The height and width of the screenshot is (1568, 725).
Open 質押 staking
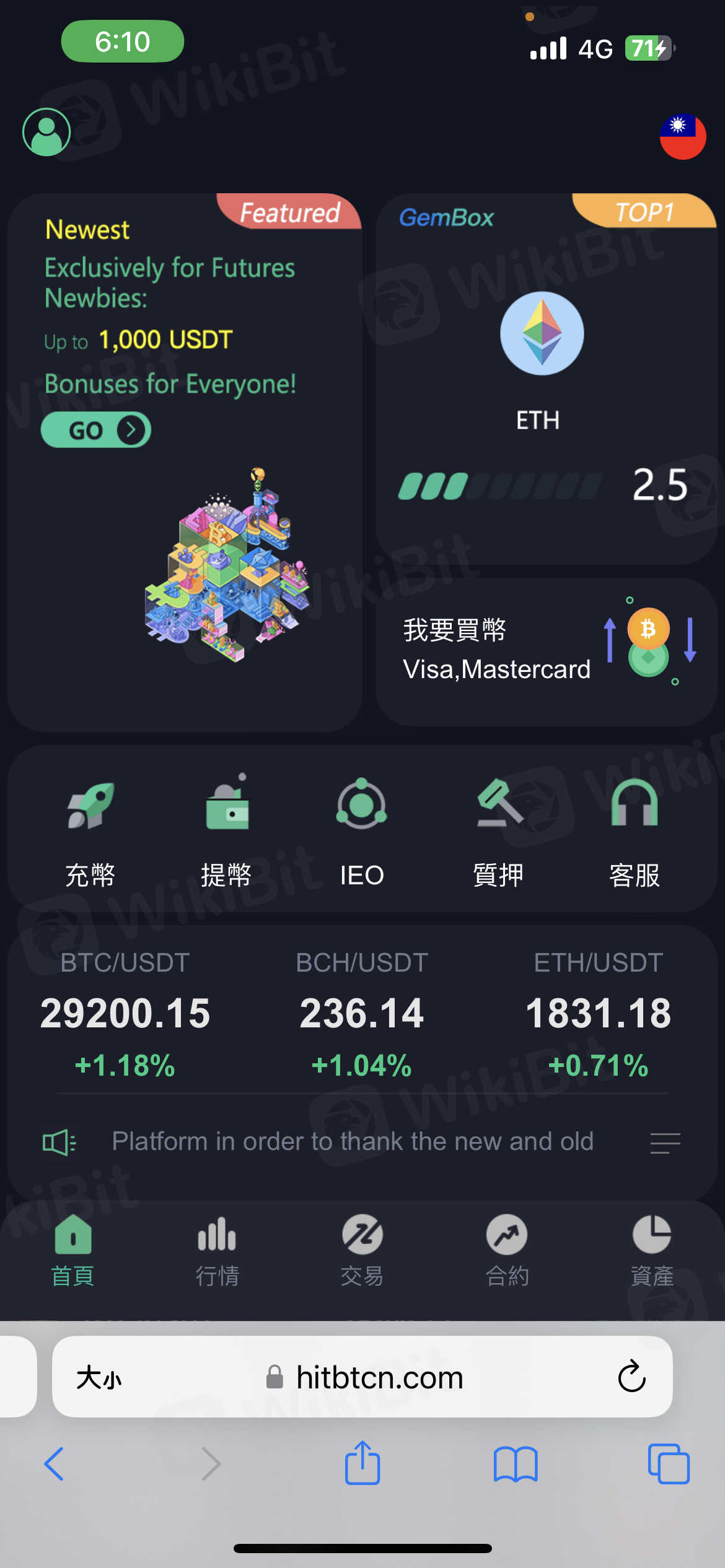pyautogui.click(x=498, y=830)
